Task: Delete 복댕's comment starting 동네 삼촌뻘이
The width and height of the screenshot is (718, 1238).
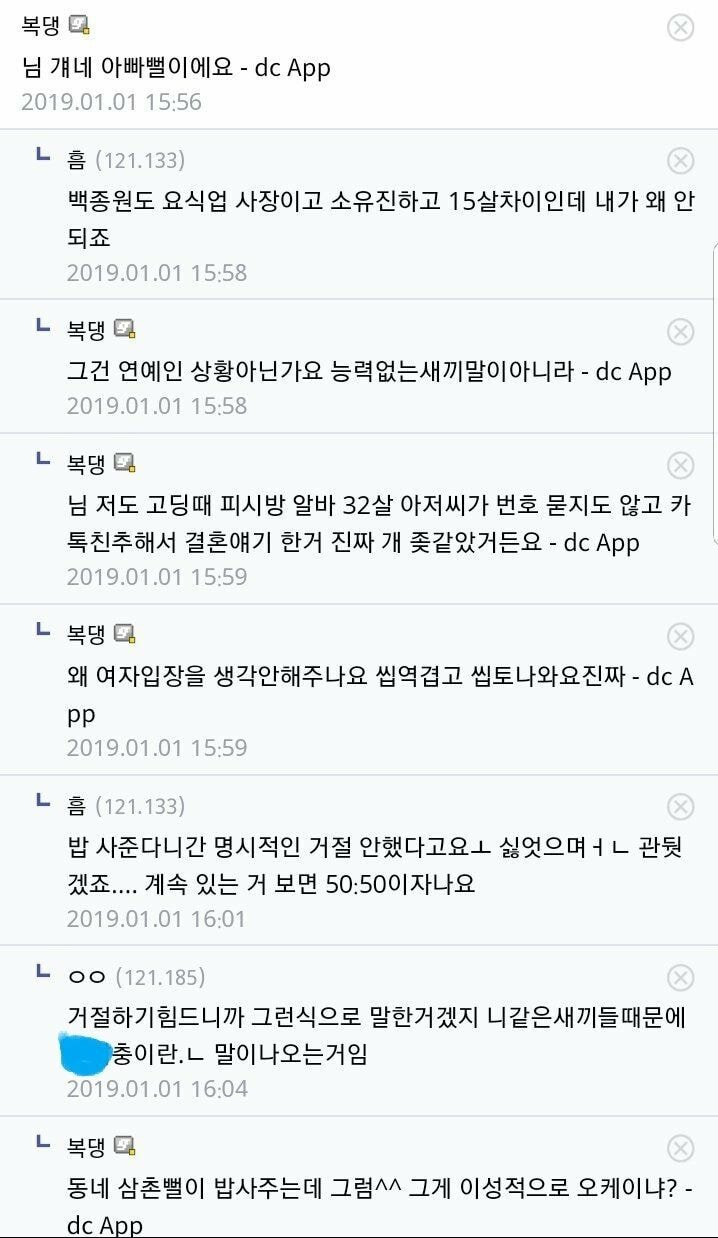Action: [x=680, y=1148]
